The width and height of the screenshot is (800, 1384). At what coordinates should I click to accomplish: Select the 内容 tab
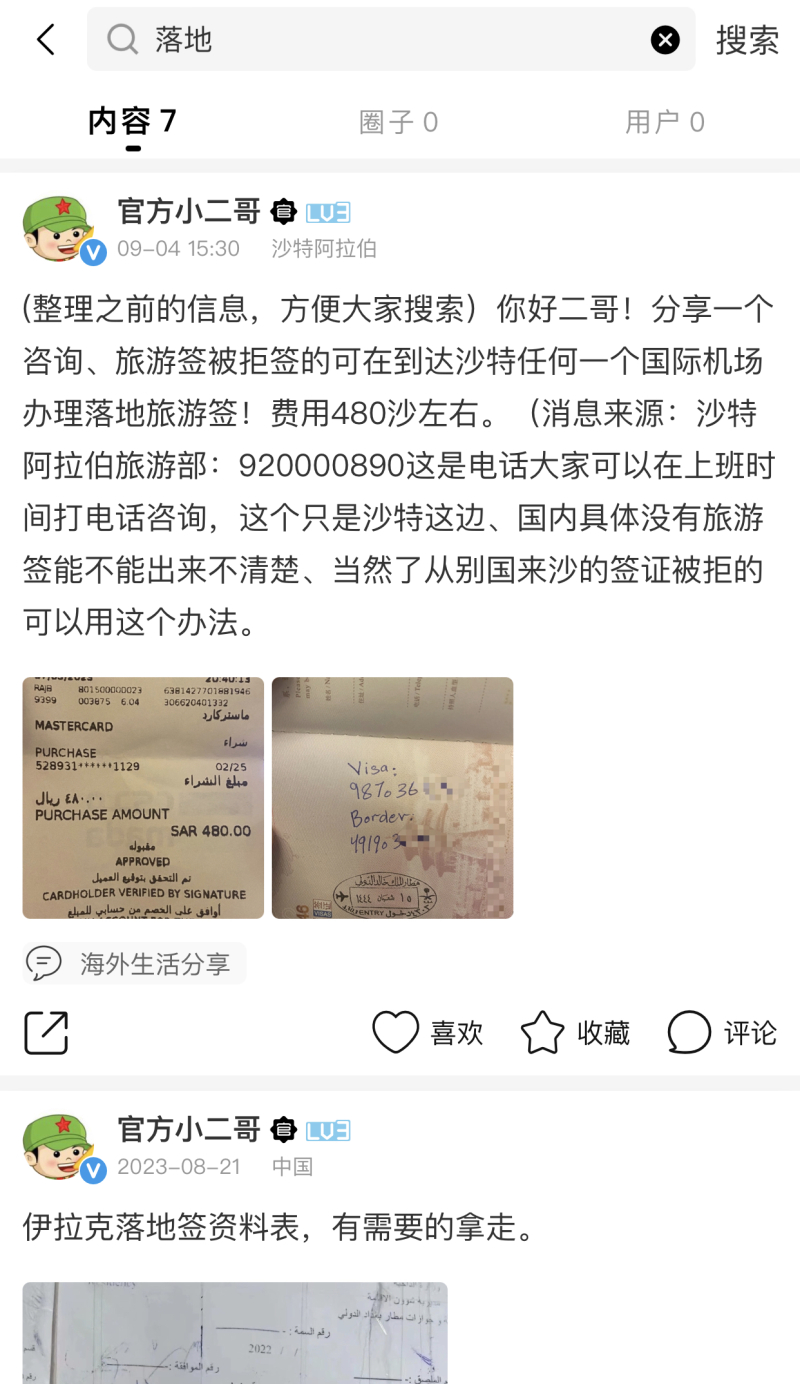(x=132, y=122)
